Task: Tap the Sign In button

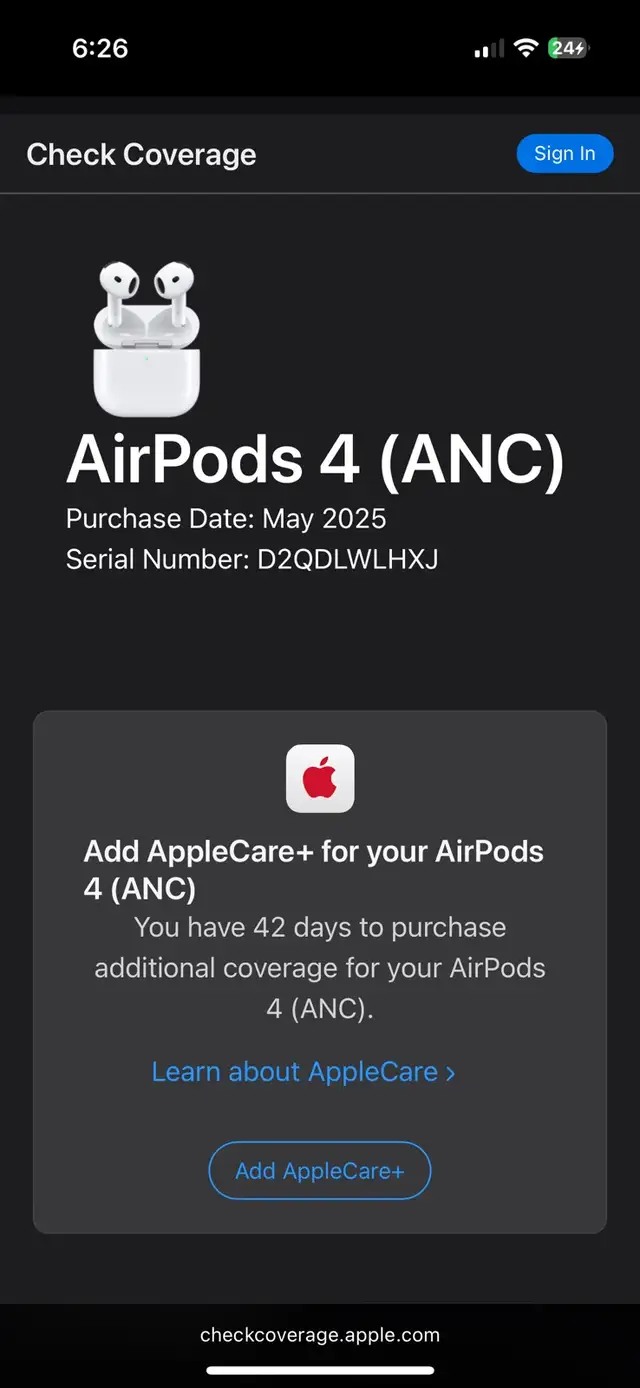Action: pos(564,153)
